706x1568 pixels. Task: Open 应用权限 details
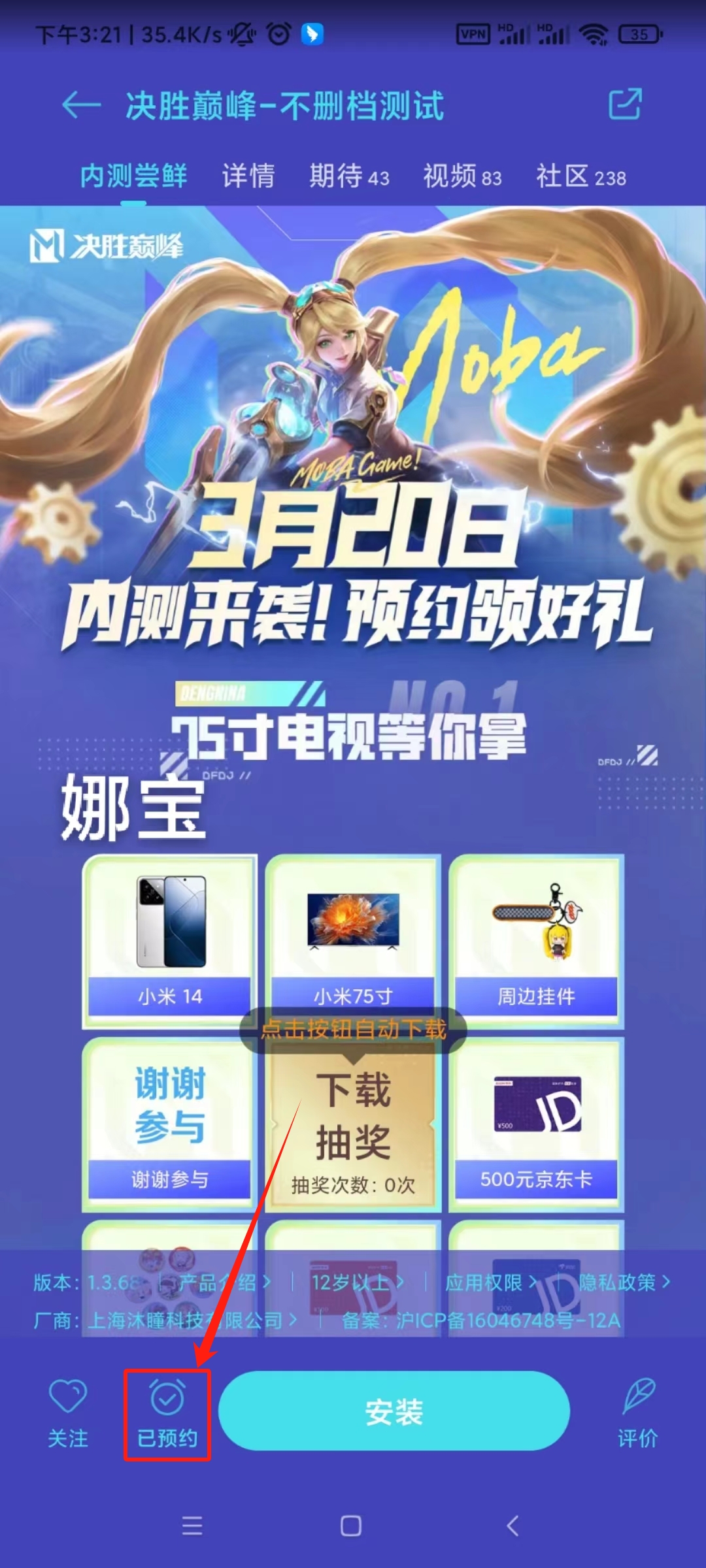pyautogui.click(x=490, y=1282)
